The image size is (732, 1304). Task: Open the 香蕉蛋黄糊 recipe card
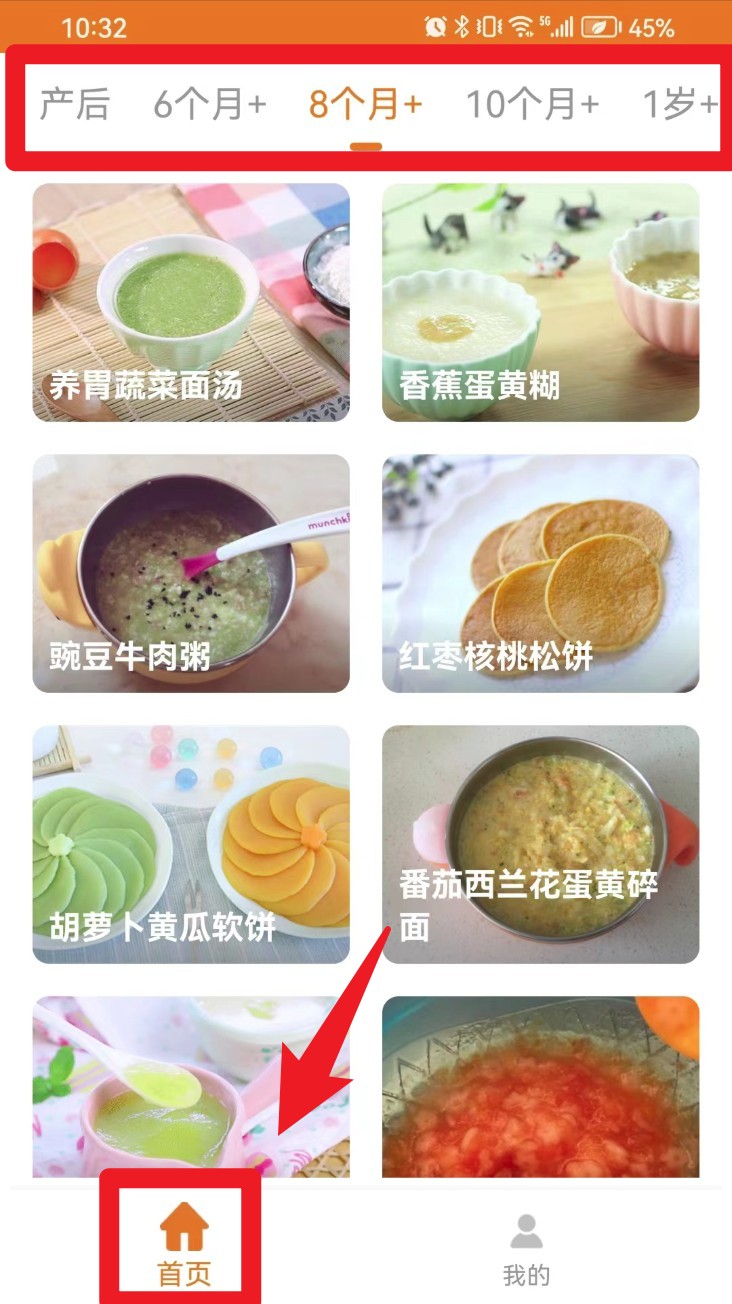coord(541,302)
